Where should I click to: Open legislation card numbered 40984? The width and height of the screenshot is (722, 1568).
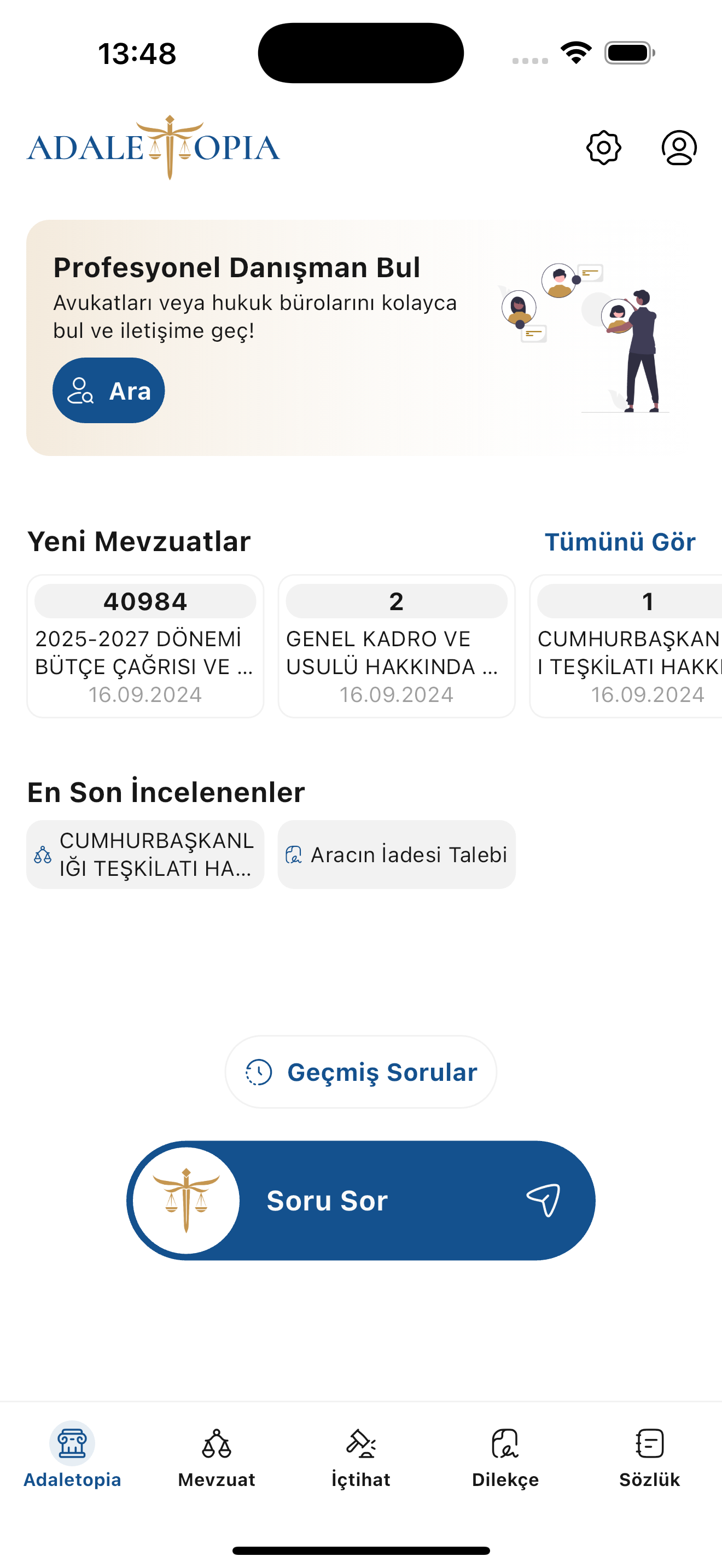click(145, 645)
